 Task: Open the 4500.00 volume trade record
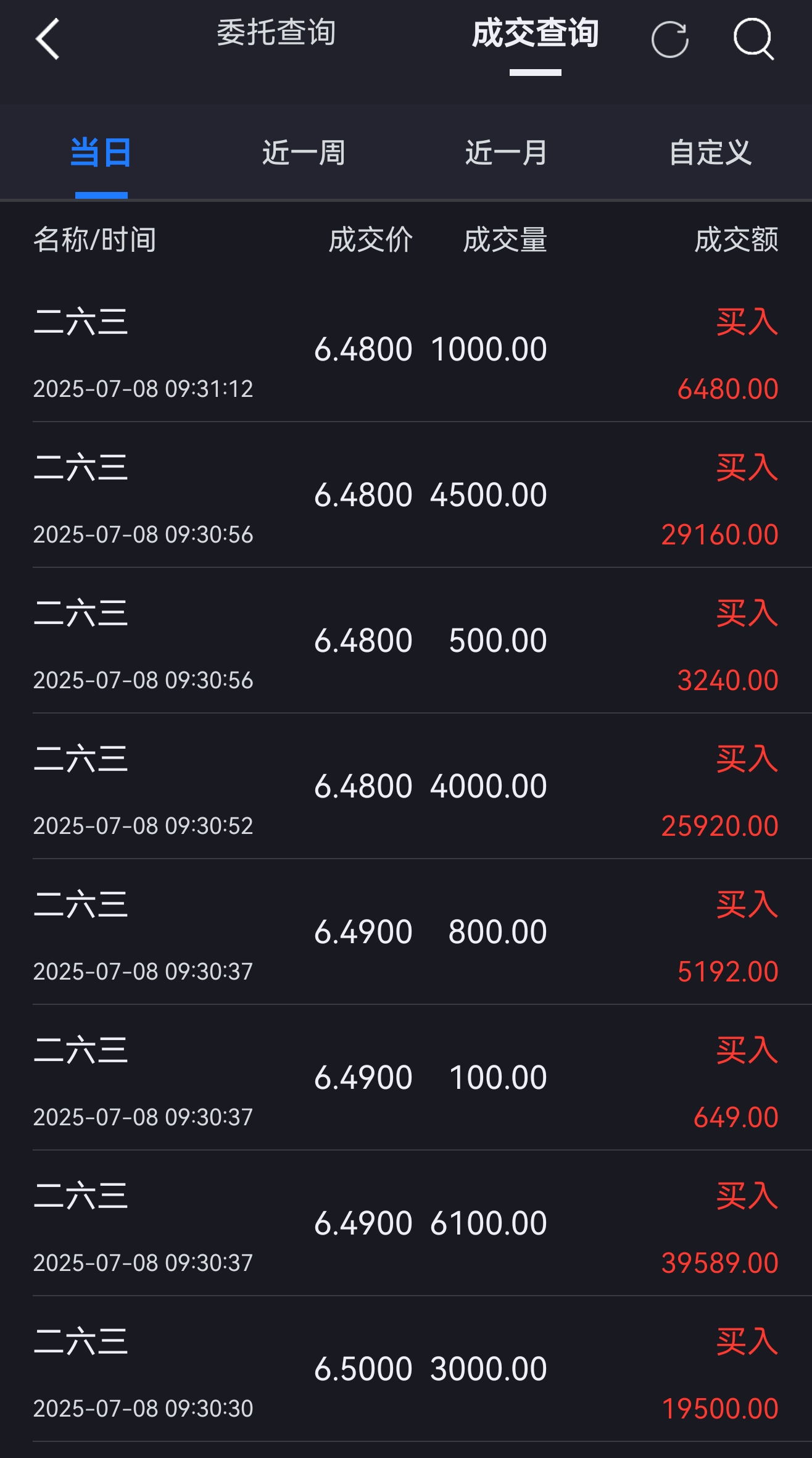[x=406, y=495]
